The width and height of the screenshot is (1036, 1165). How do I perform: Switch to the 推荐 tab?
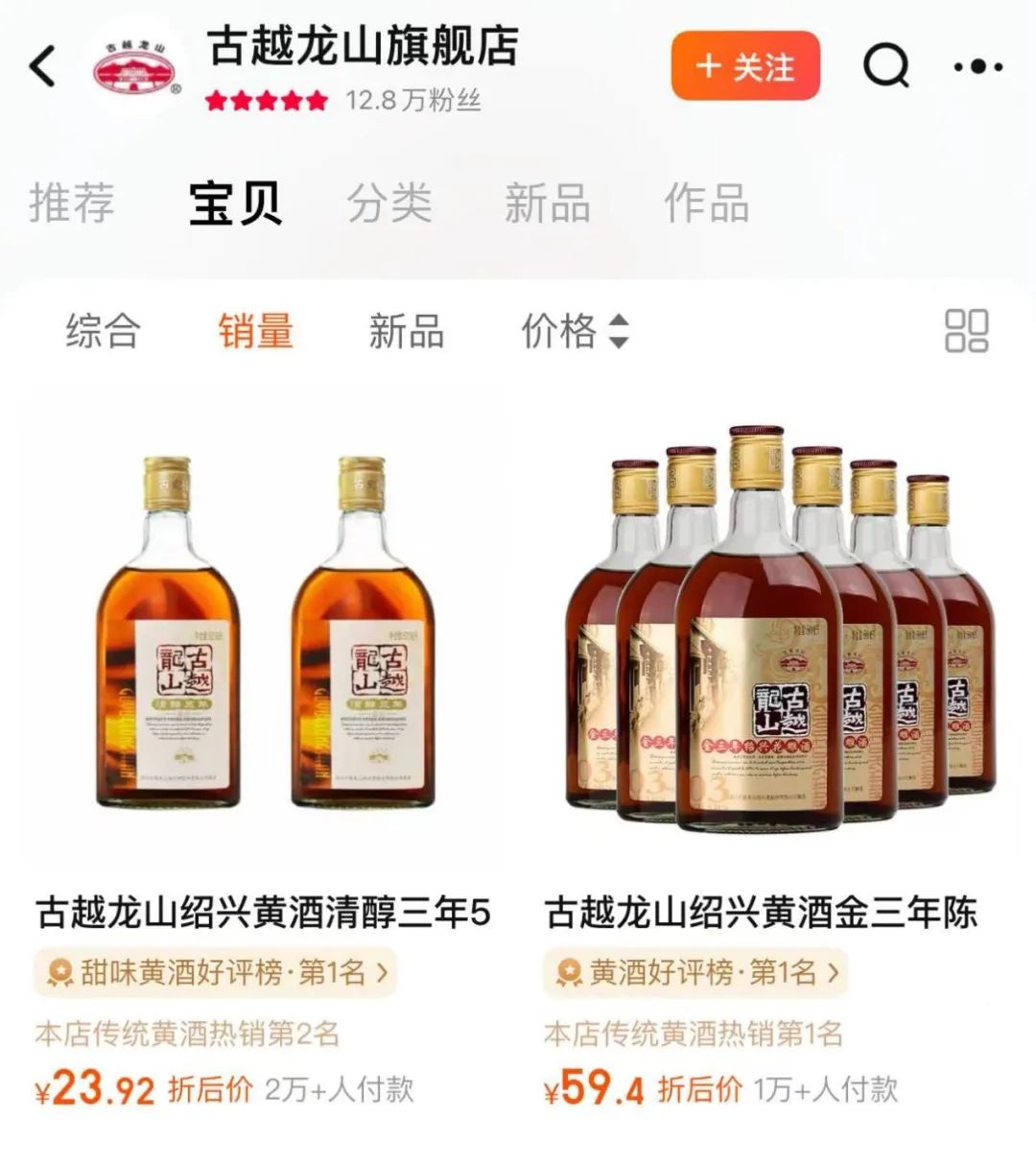click(x=72, y=203)
